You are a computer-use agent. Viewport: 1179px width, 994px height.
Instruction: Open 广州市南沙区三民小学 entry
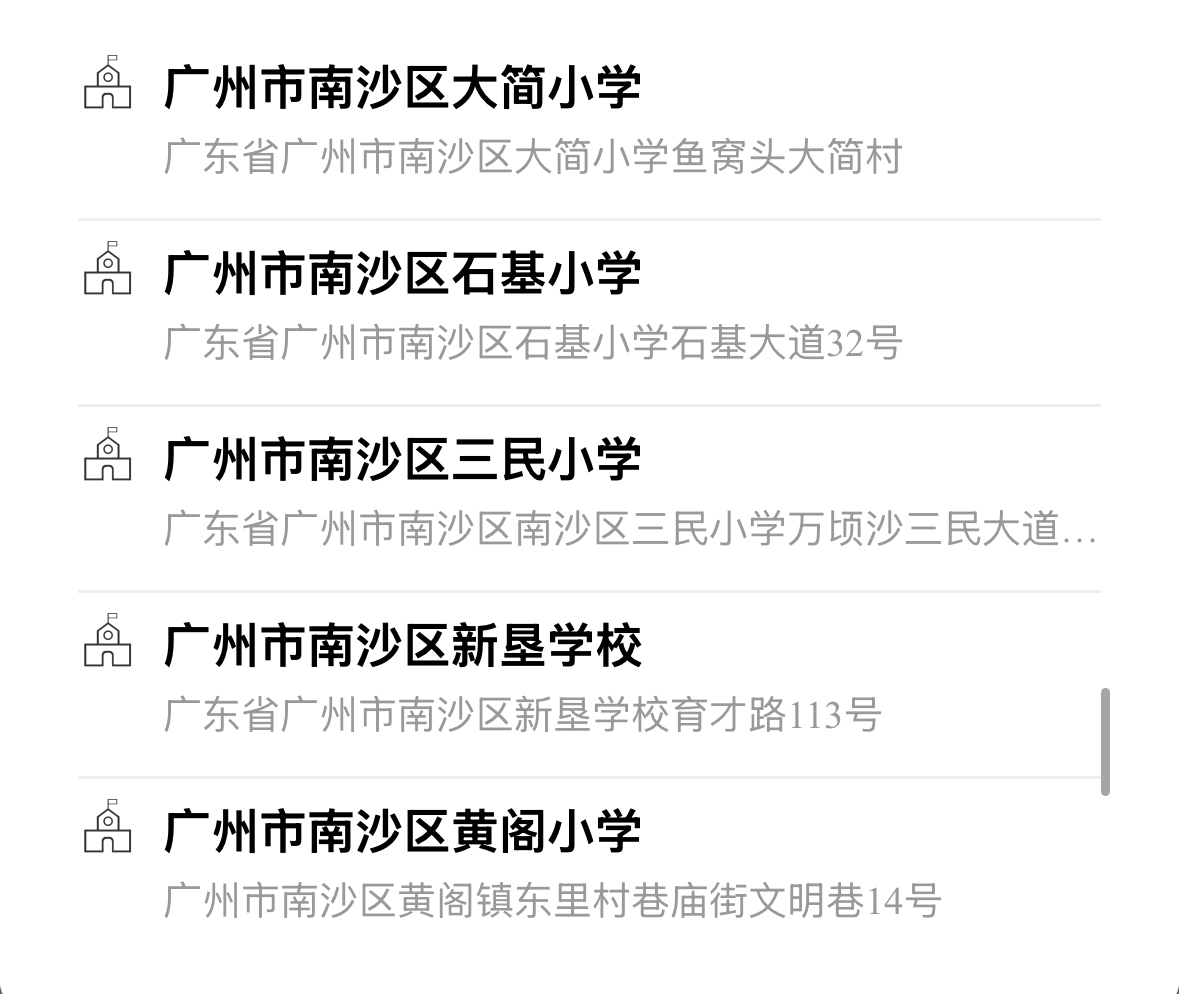[402, 461]
